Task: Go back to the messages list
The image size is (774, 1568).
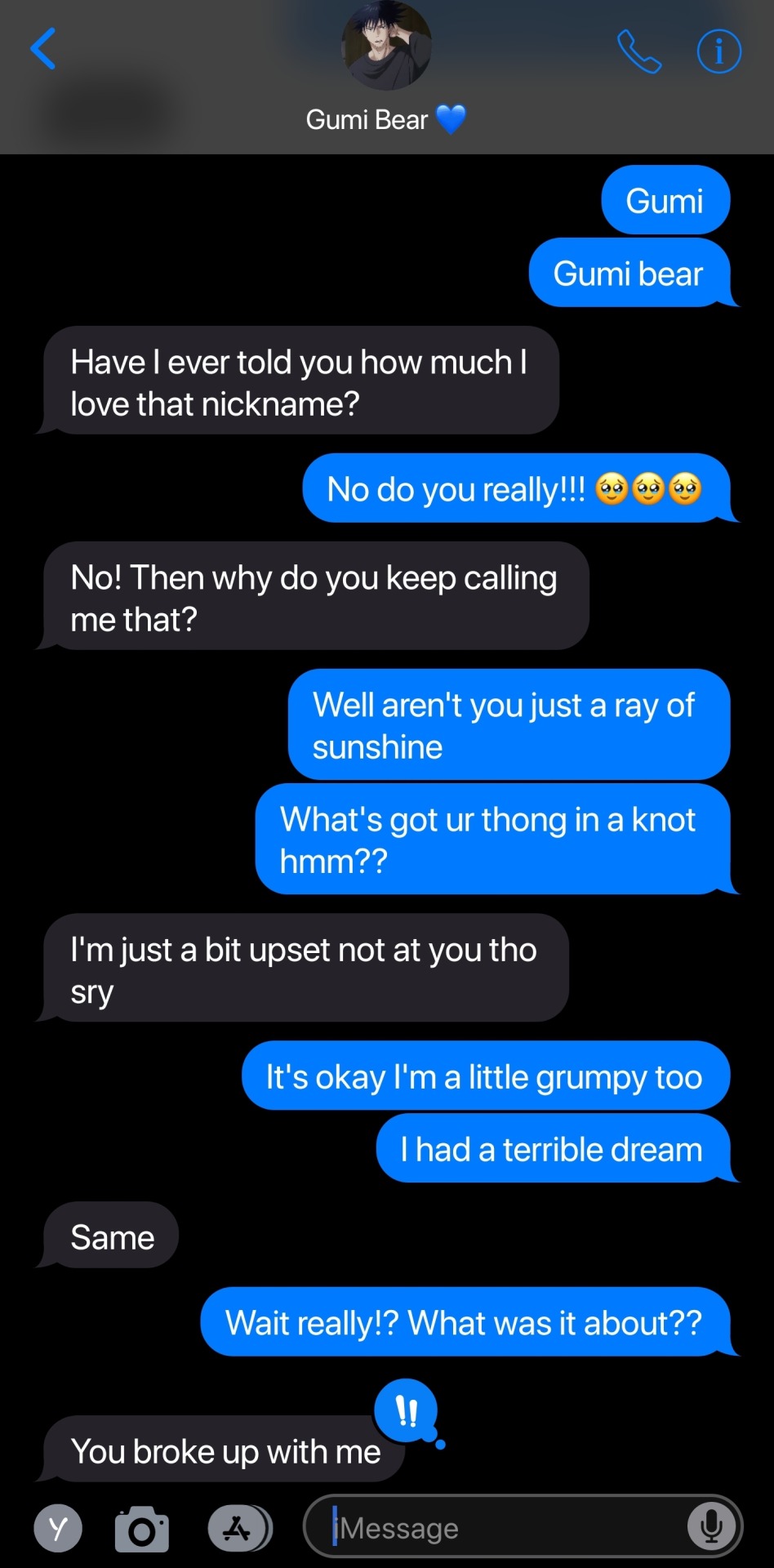Action: coord(43,49)
